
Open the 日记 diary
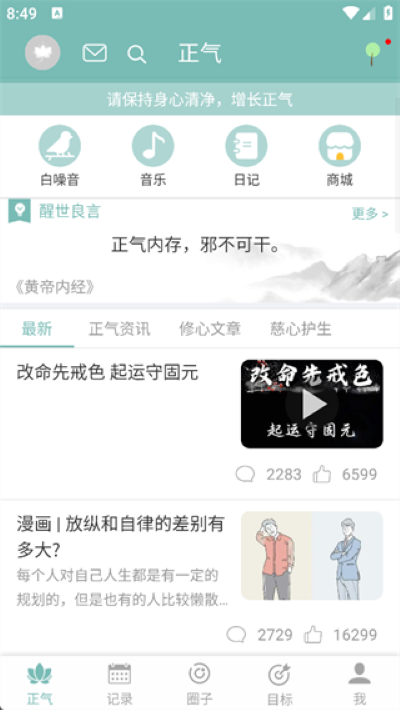click(246, 156)
